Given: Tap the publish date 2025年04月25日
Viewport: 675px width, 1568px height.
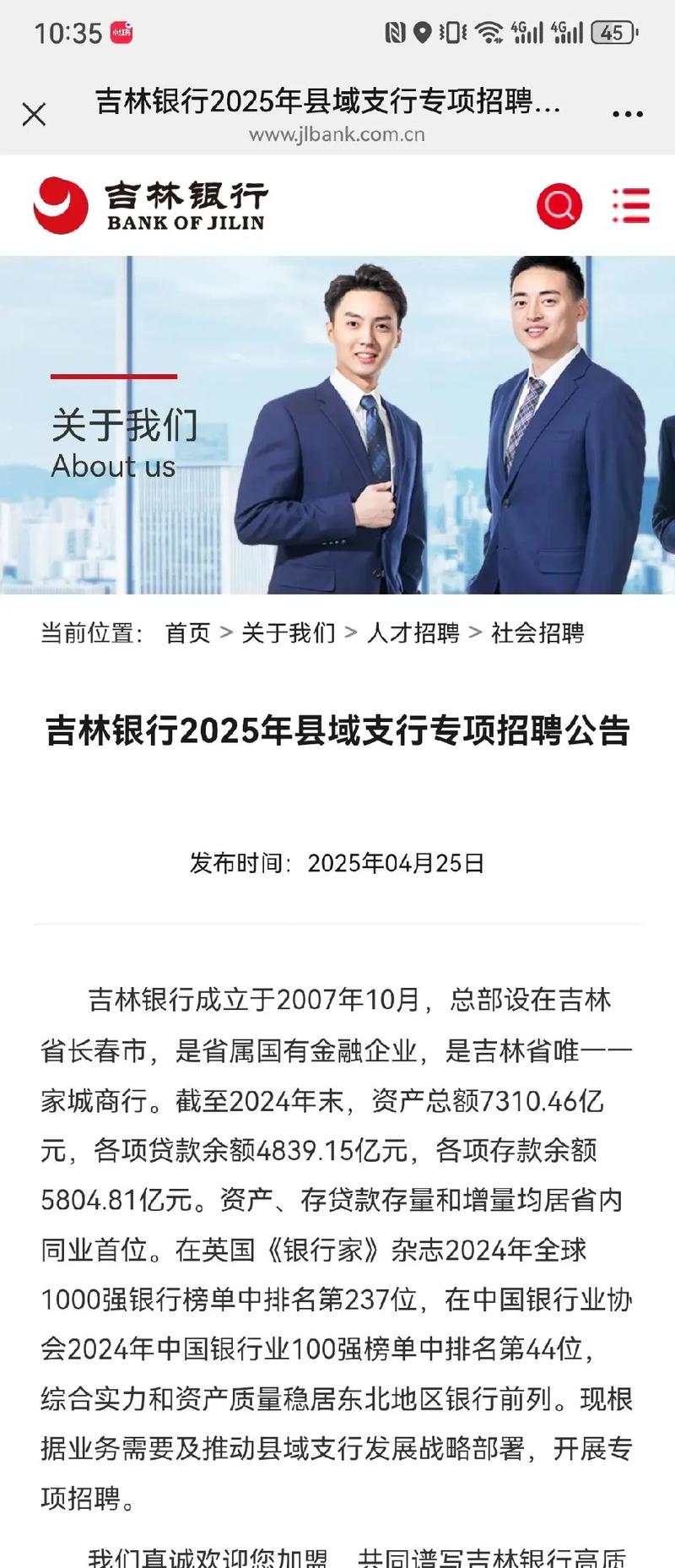Looking at the screenshot, I should coord(398,863).
